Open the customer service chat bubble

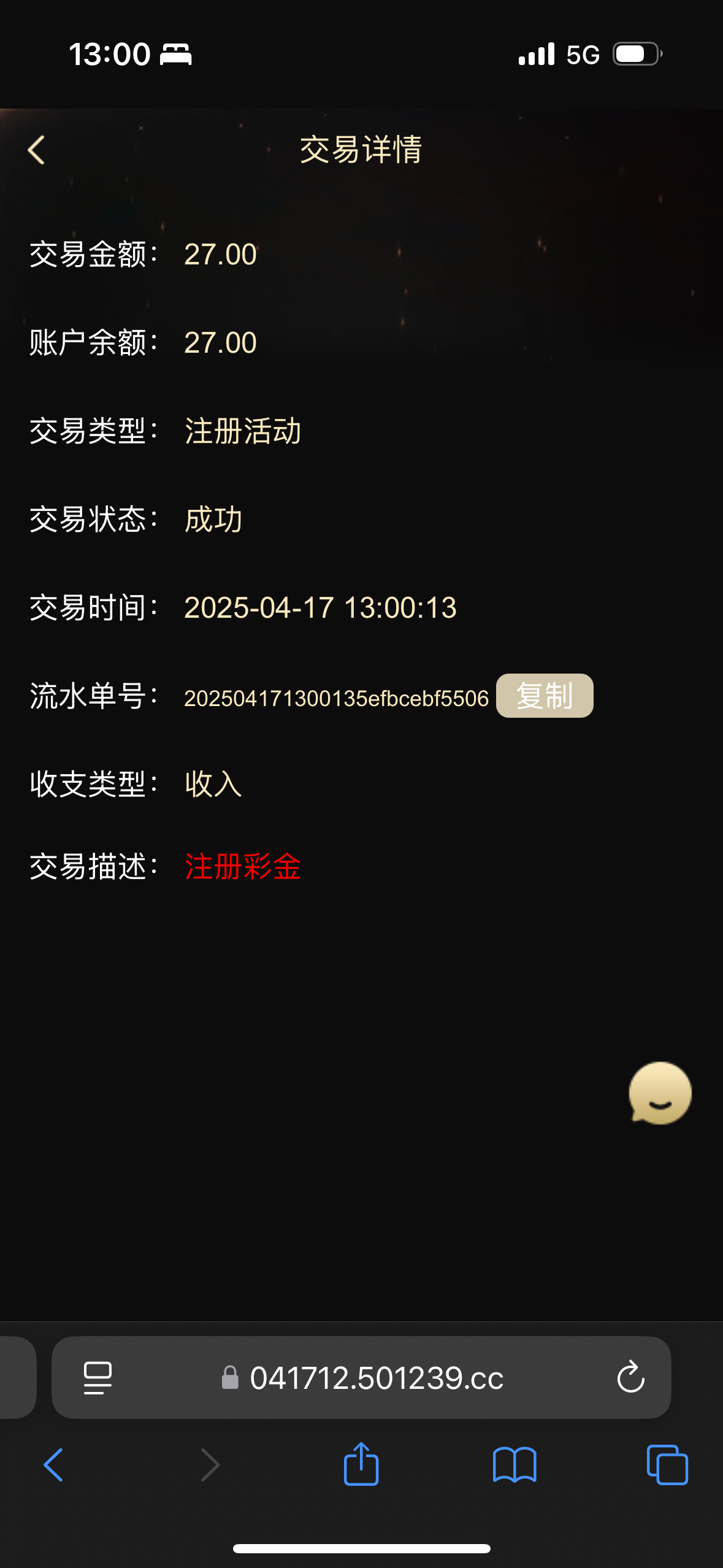[x=660, y=1093]
